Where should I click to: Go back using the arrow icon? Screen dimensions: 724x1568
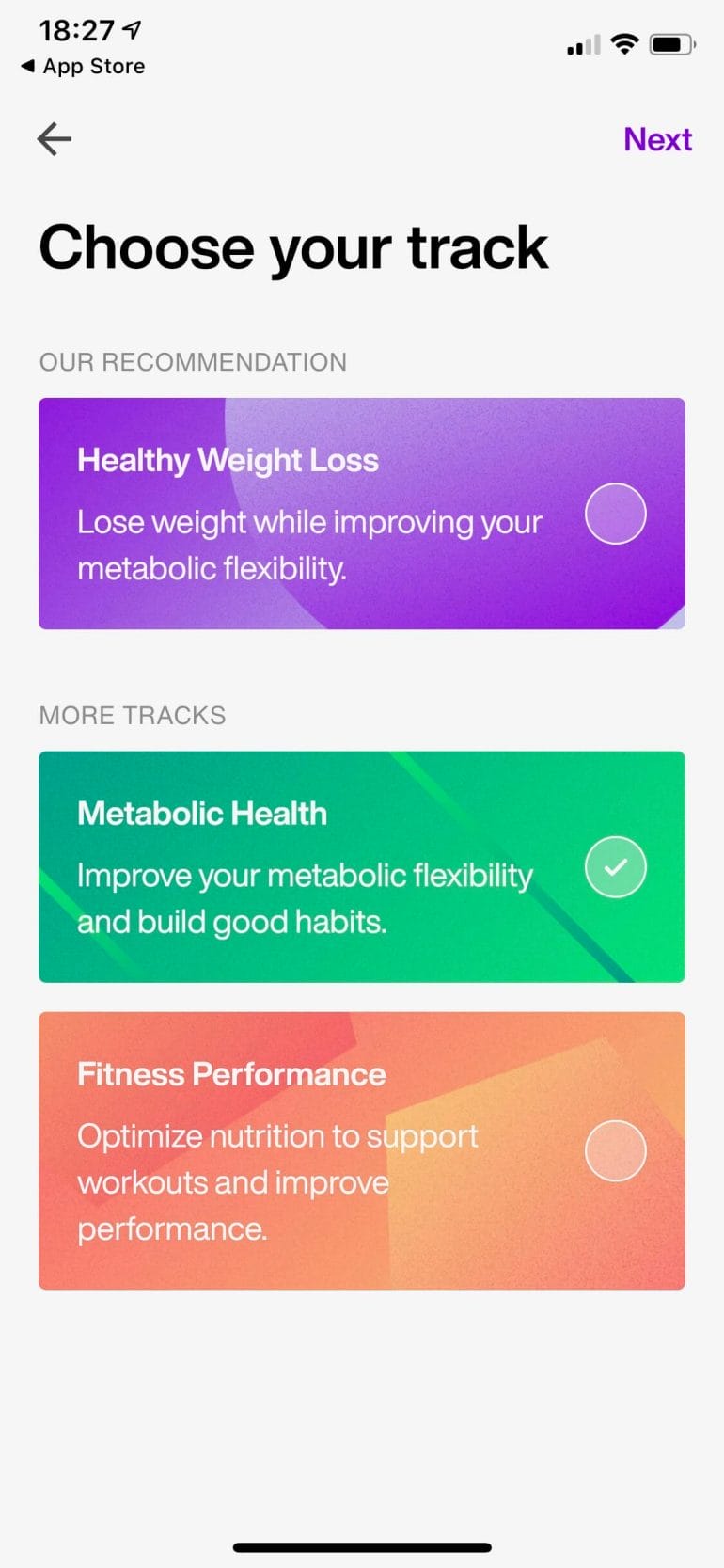tap(55, 139)
